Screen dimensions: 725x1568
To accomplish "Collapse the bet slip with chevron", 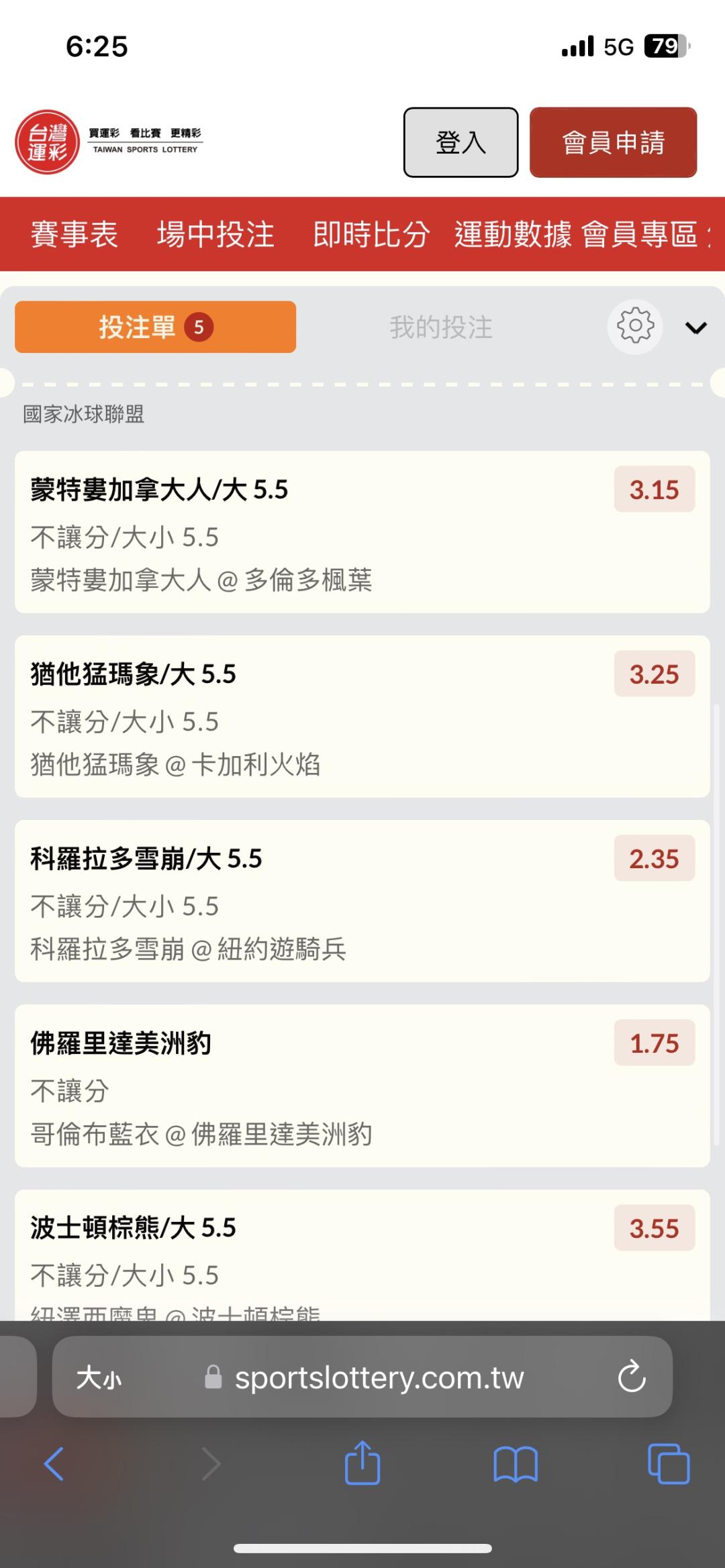I will pyautogui.click(x=696, y=327).
